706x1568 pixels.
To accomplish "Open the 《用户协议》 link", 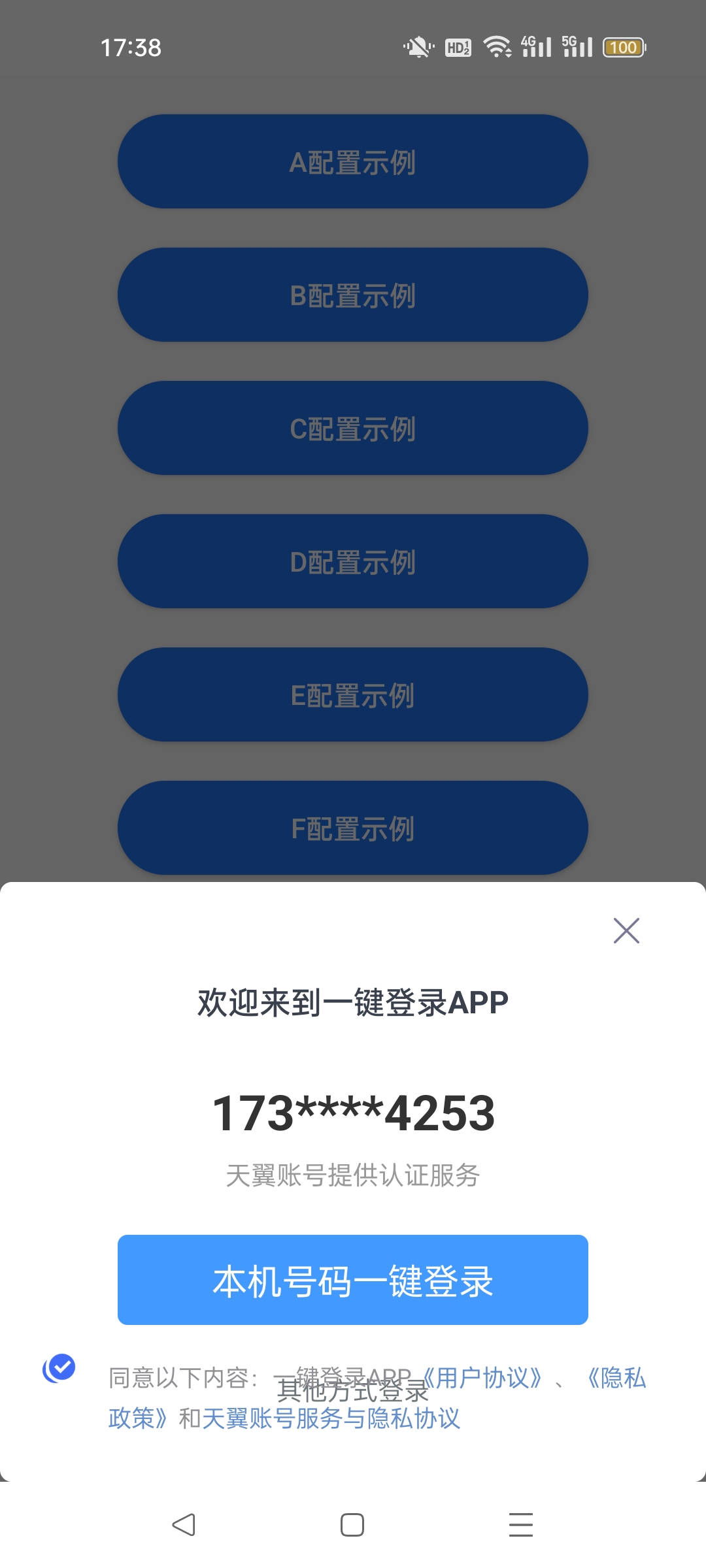I will (482, 1377).
